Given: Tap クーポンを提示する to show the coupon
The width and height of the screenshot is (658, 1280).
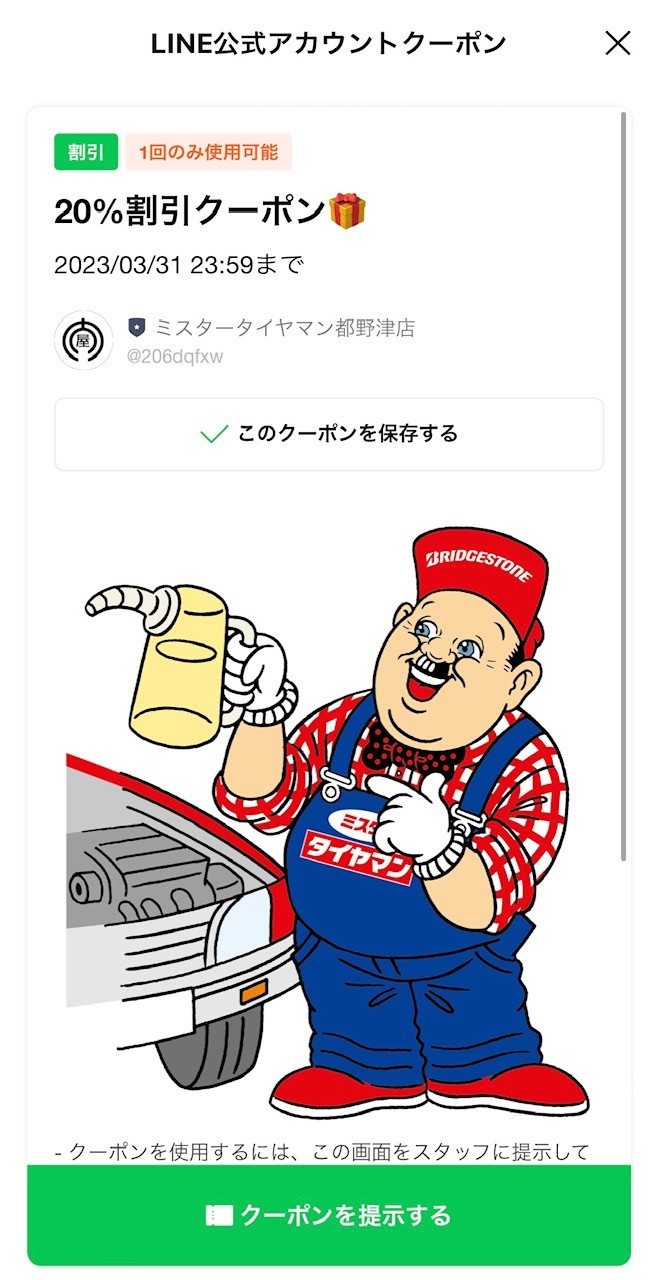Looking at the screenshot, I should click(x=329, y=1215).
